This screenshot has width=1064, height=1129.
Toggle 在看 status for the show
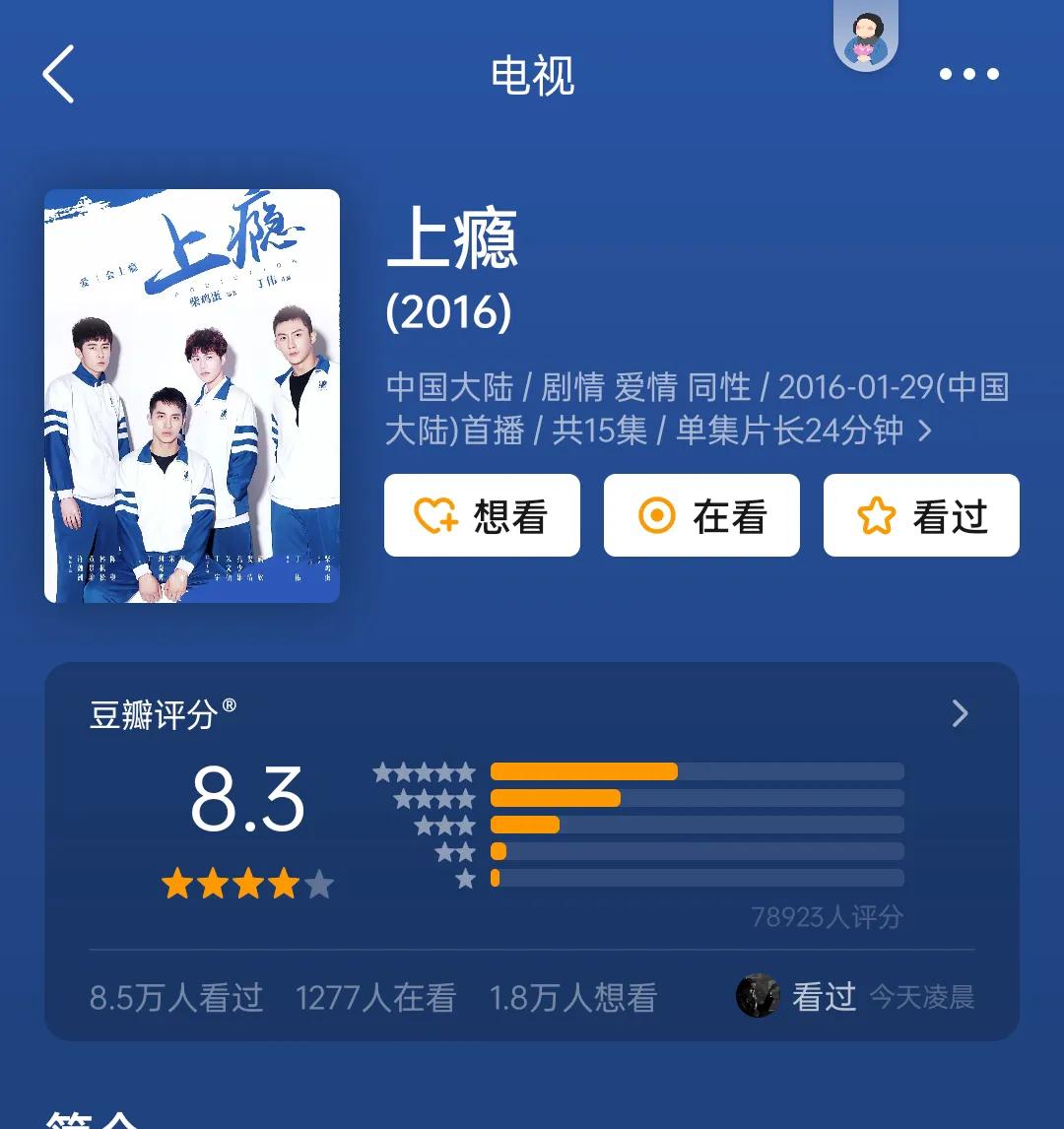(x=701, y=514)
